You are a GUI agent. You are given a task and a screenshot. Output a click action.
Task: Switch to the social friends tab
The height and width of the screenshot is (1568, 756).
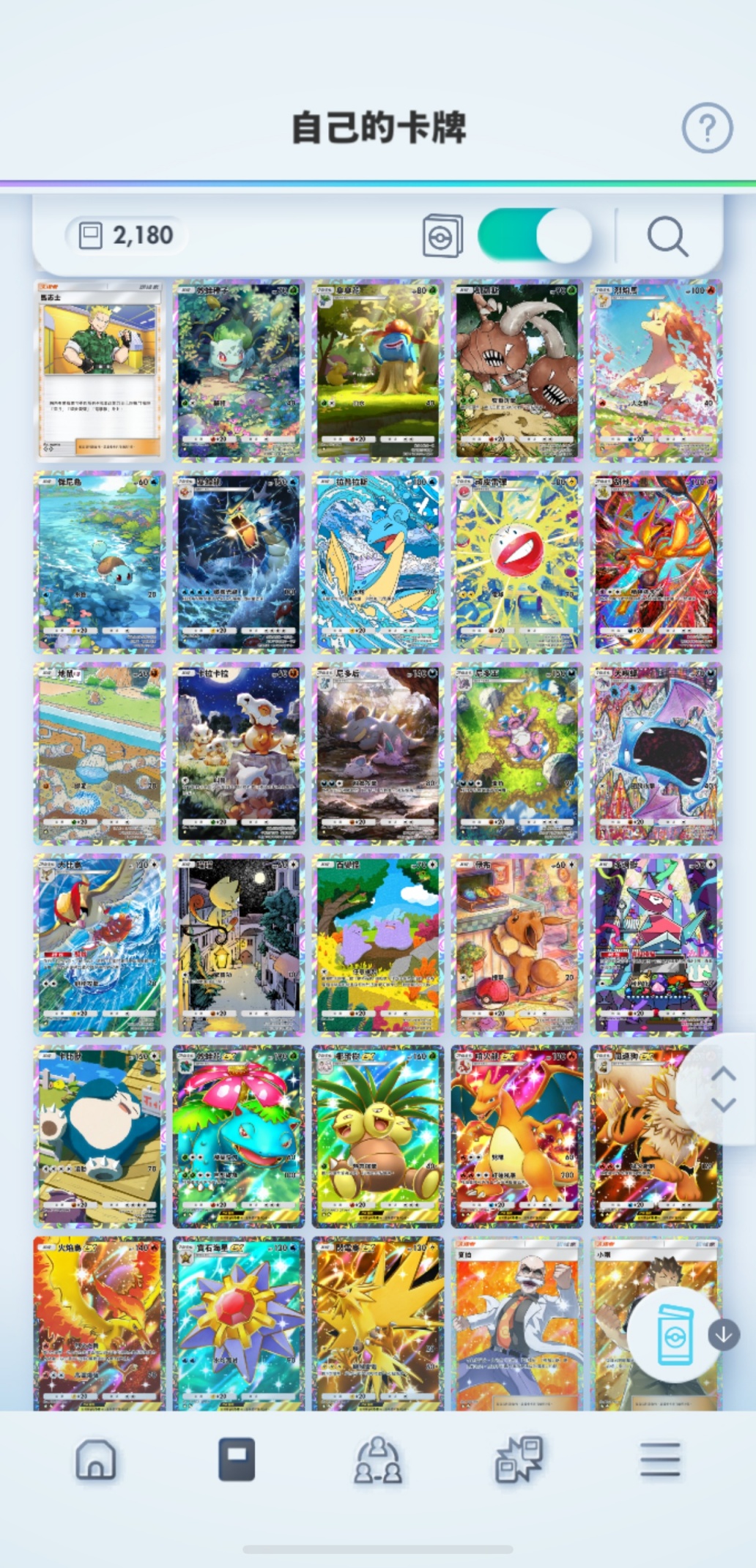click(378, 1460)
